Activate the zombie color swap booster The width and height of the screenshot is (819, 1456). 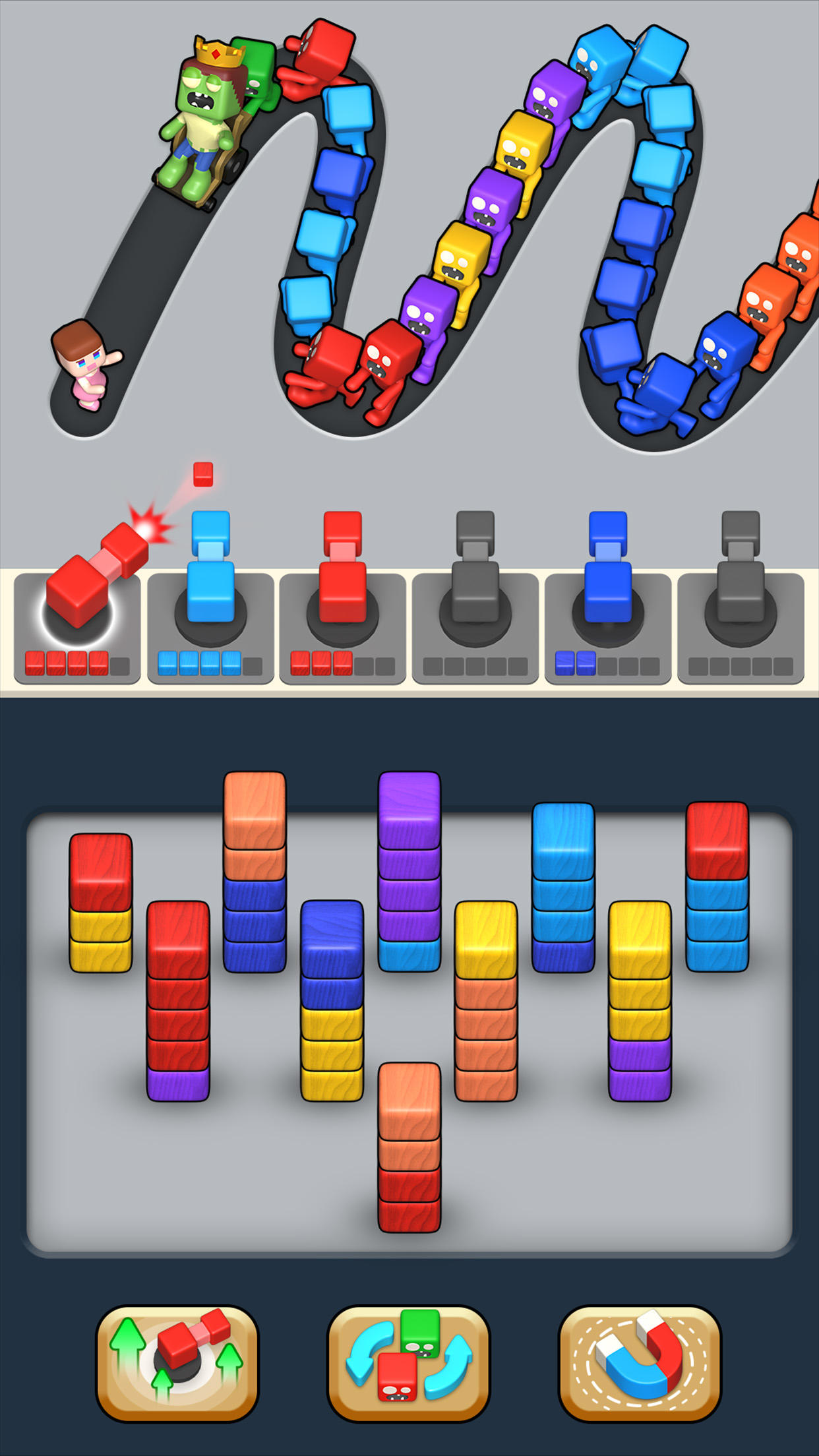(x=408, y=1362)
